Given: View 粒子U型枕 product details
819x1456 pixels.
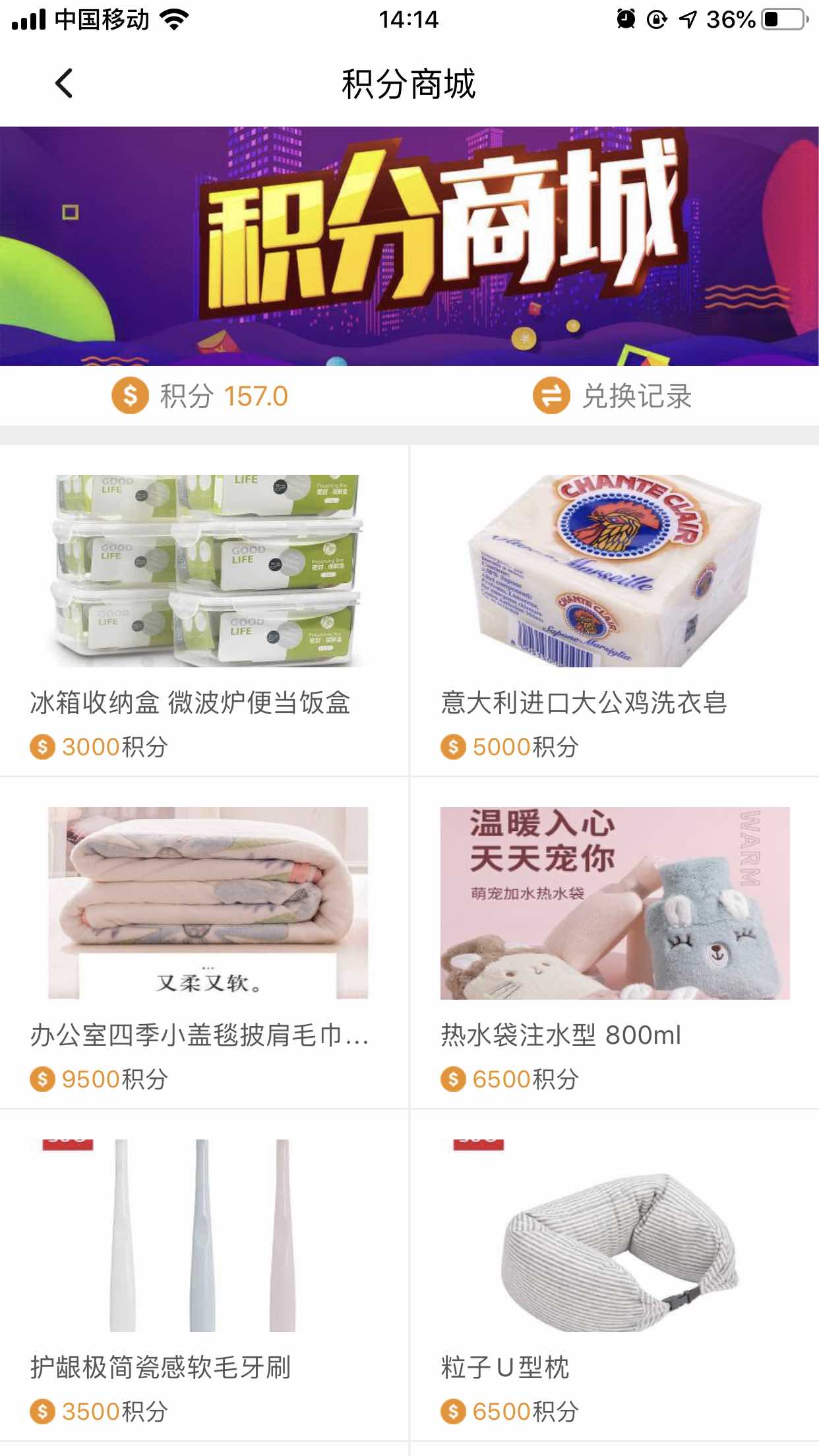Looking at the screenshot, I should (614, 1275).
